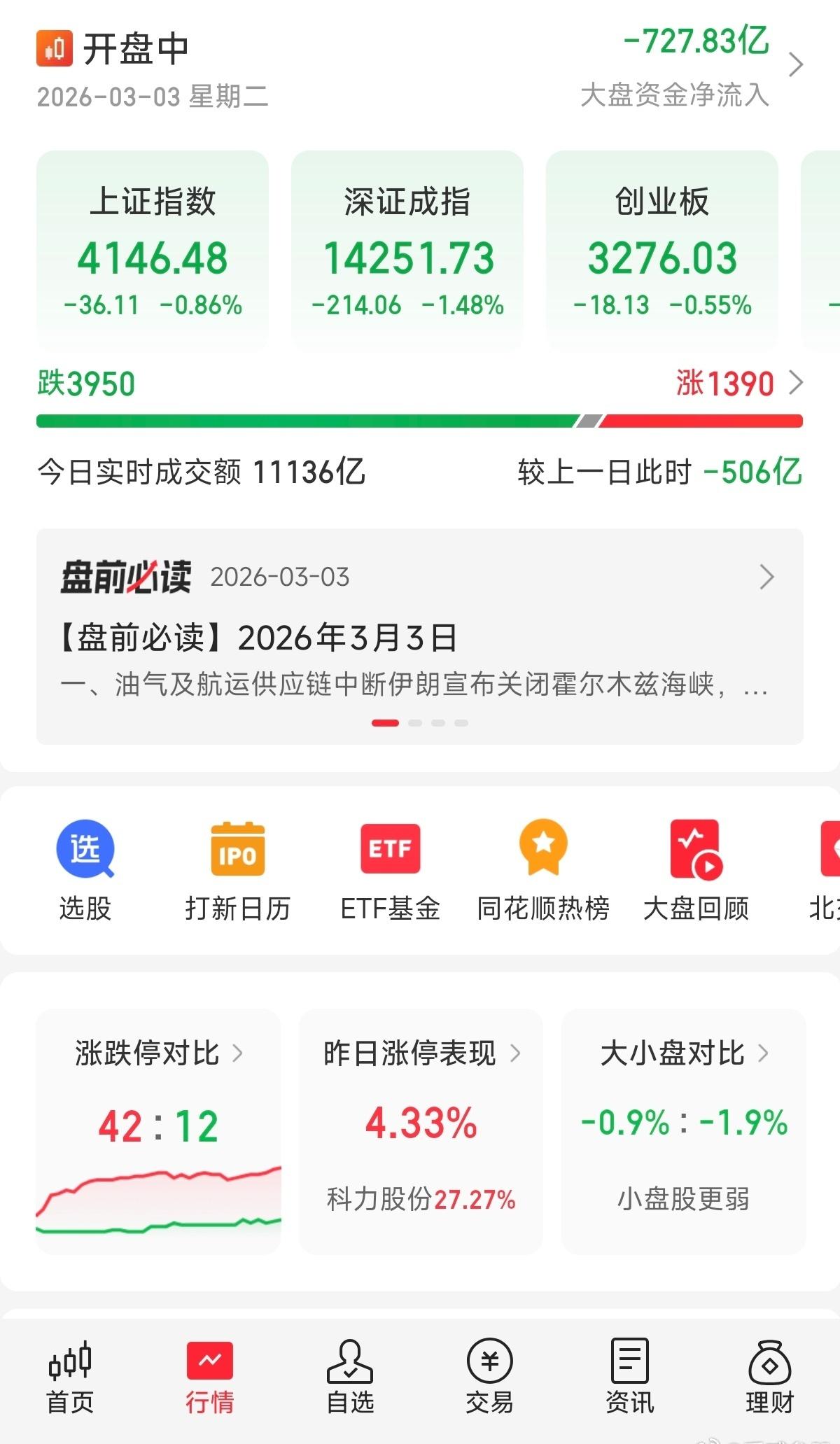Viewport: 840px width, 1444px height.
Task: Open the 盘前必读 article via chevron
Action: pyautogui.click(x=768, y=577)
